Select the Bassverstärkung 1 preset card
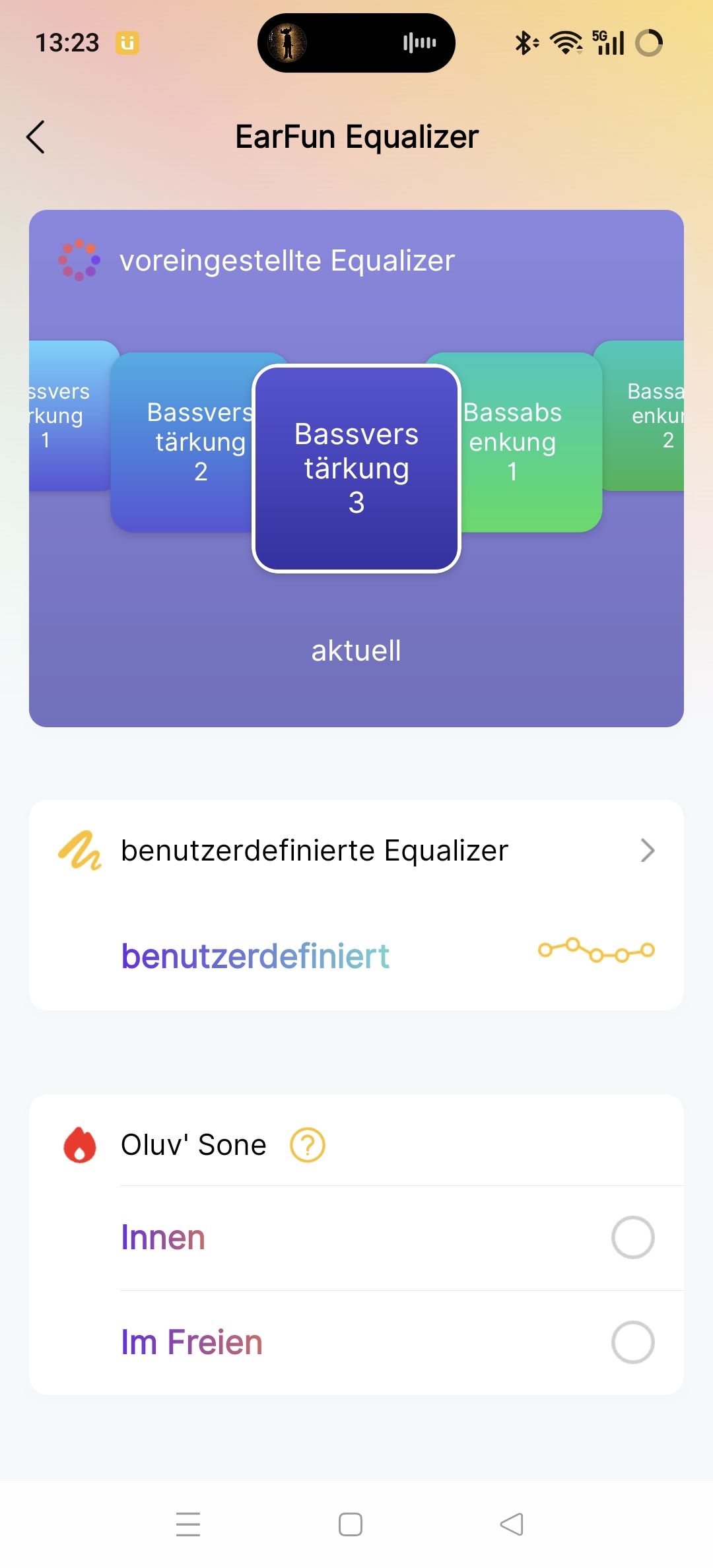Screen dimensions: 713x1568 [x=66, y=416]
